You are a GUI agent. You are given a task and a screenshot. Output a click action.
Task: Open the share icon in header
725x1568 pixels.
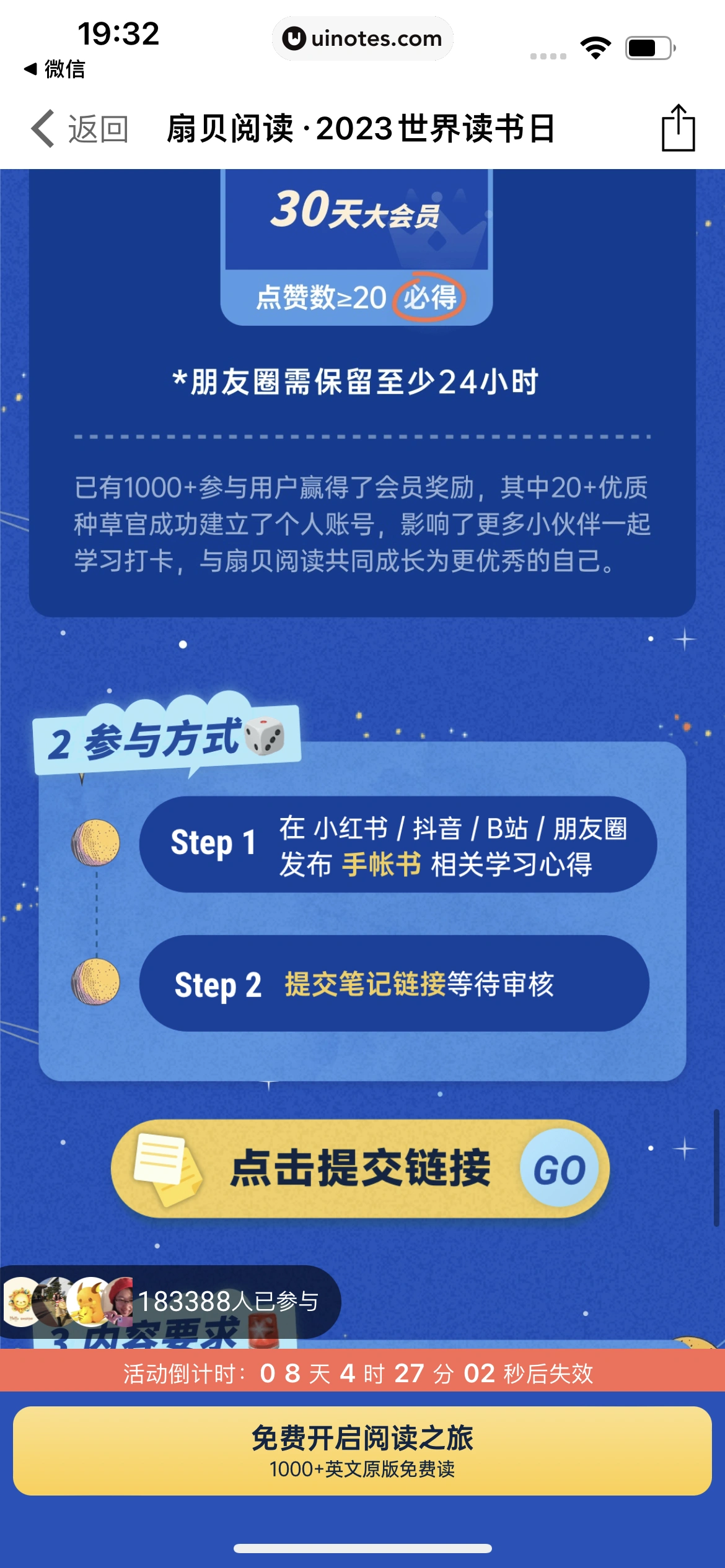[x=678, y=128]
